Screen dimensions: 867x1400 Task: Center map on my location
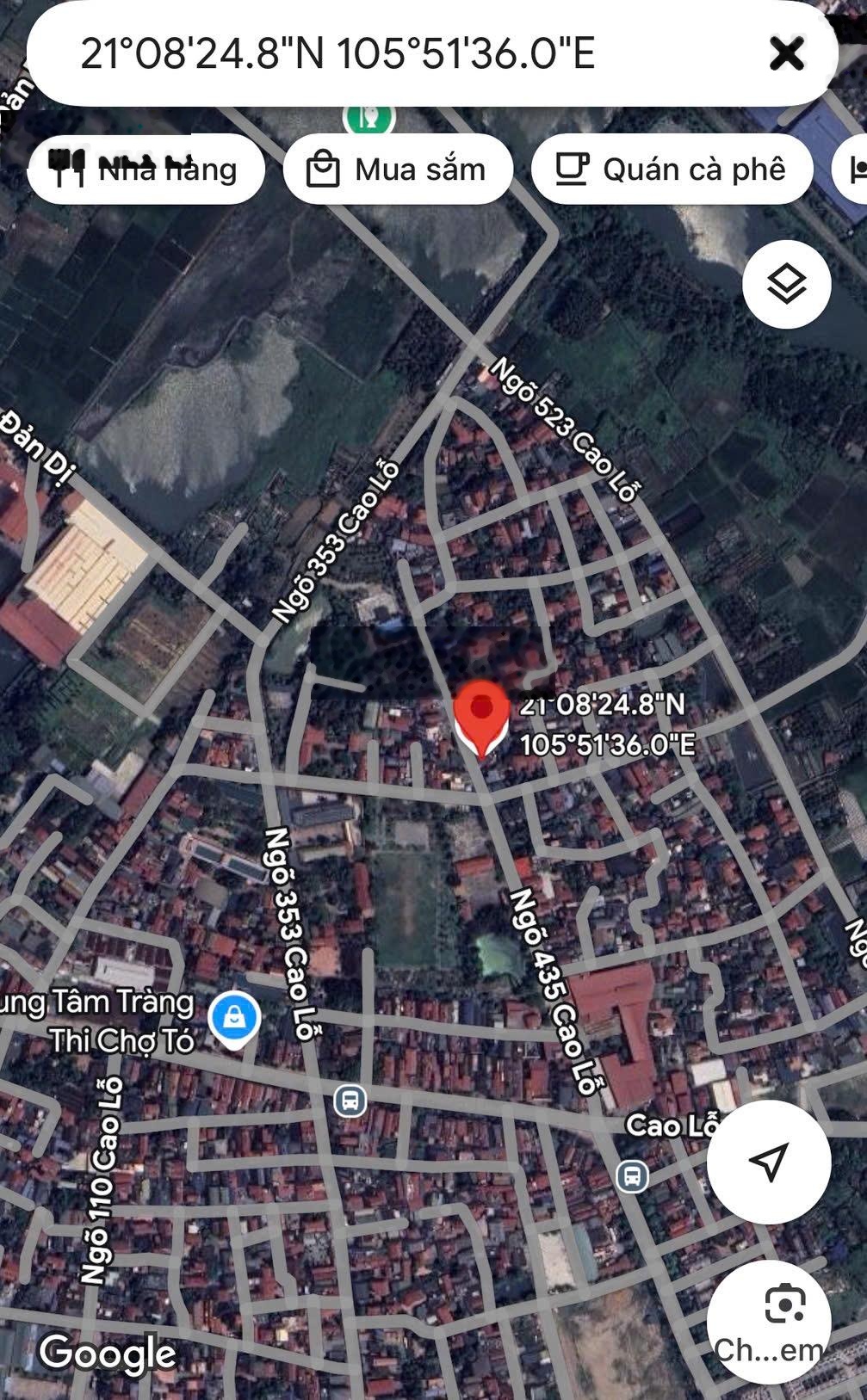click(x=768, y=1162)
